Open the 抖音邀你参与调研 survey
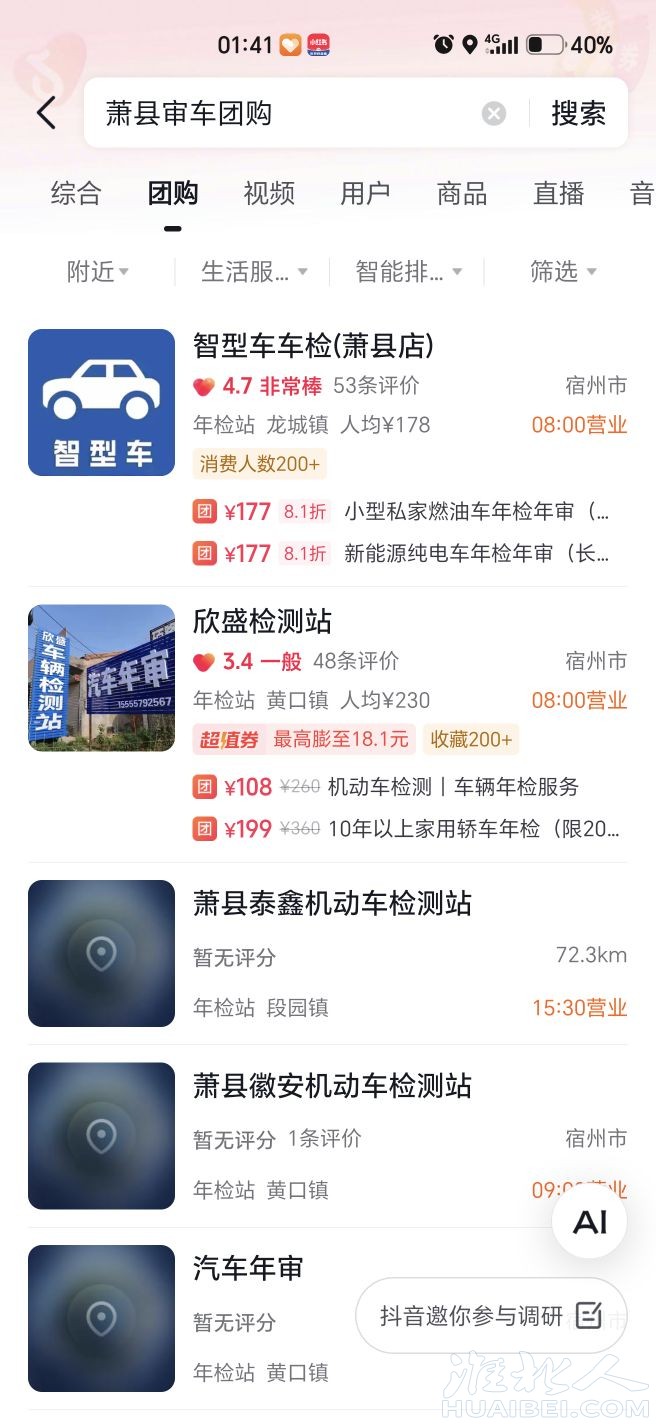656x1424 pixels. tap(491, 1315)
